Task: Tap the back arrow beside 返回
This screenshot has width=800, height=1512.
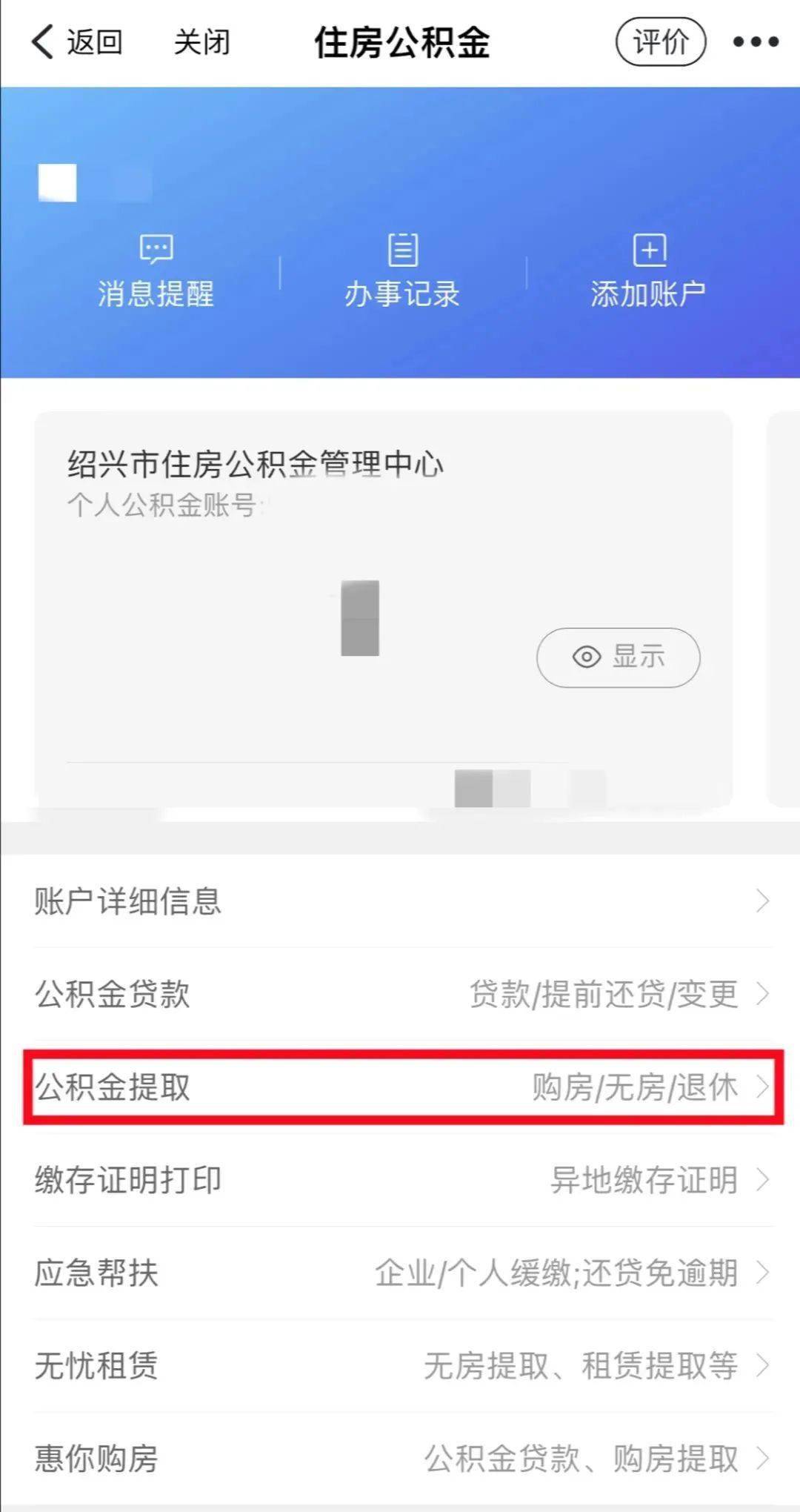Action: tap(42, 42)
